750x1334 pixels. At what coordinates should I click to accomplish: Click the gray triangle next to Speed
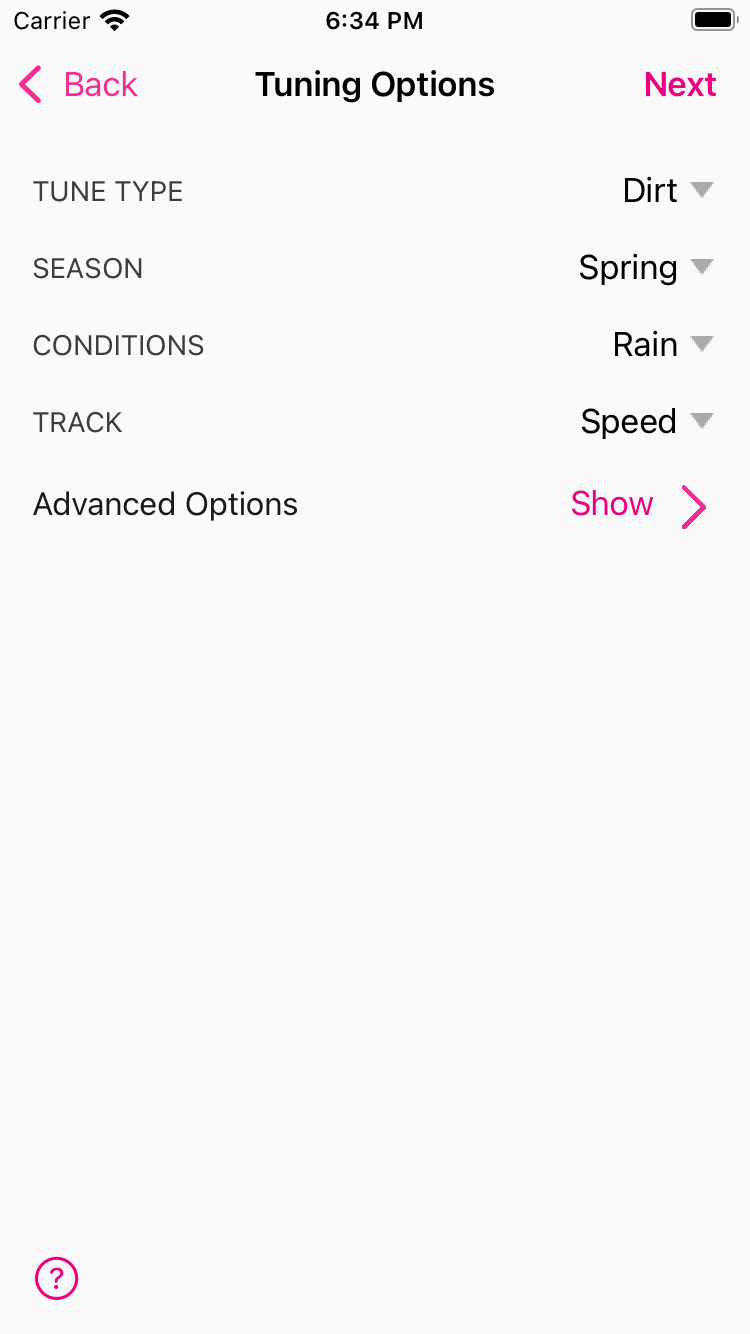[x=702, y=421]
